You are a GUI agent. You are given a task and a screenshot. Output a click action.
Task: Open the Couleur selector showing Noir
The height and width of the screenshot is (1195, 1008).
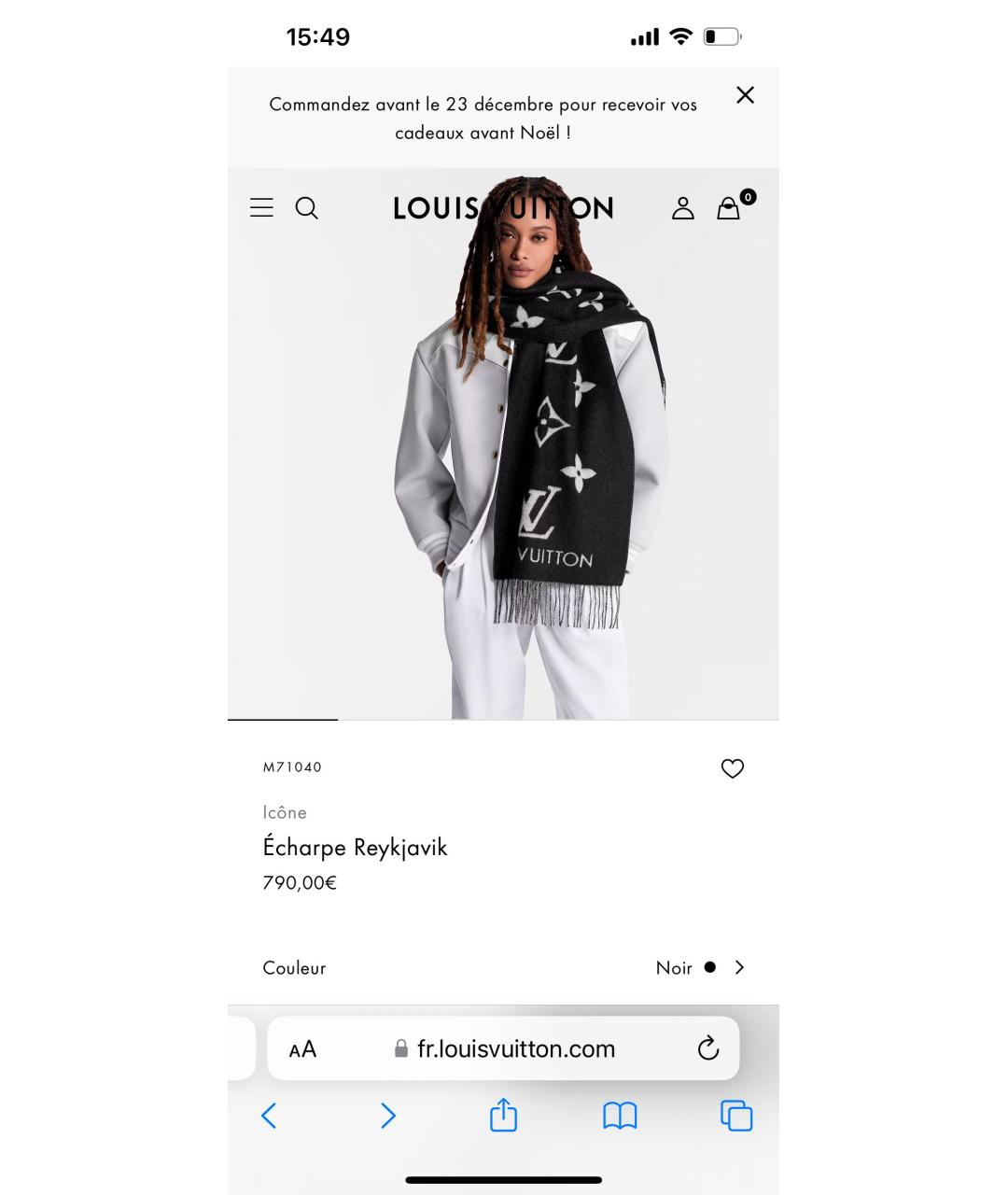click(x=700, y=968)
